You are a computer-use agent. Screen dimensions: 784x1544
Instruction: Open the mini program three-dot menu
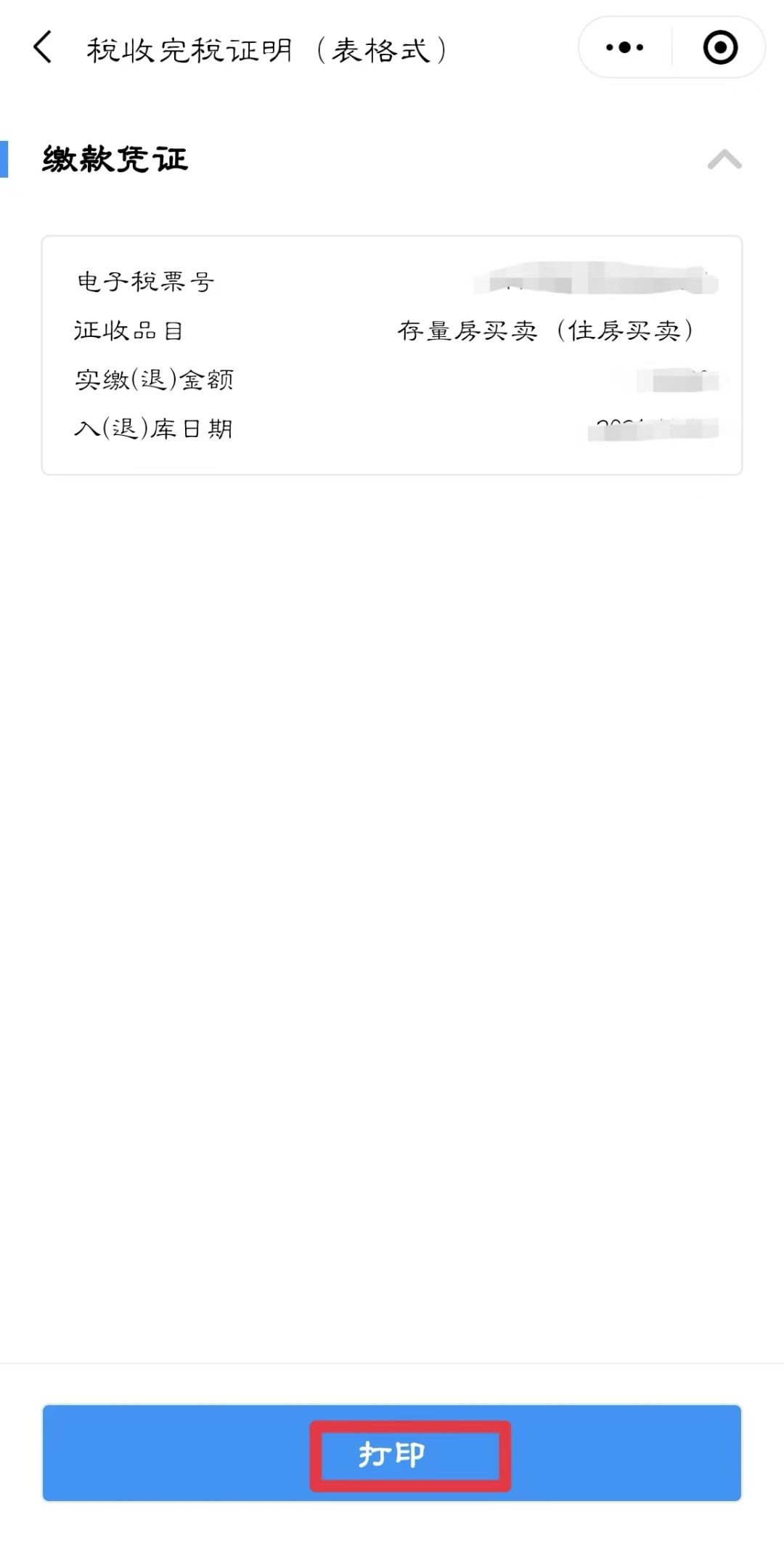(x=624, y=48)
